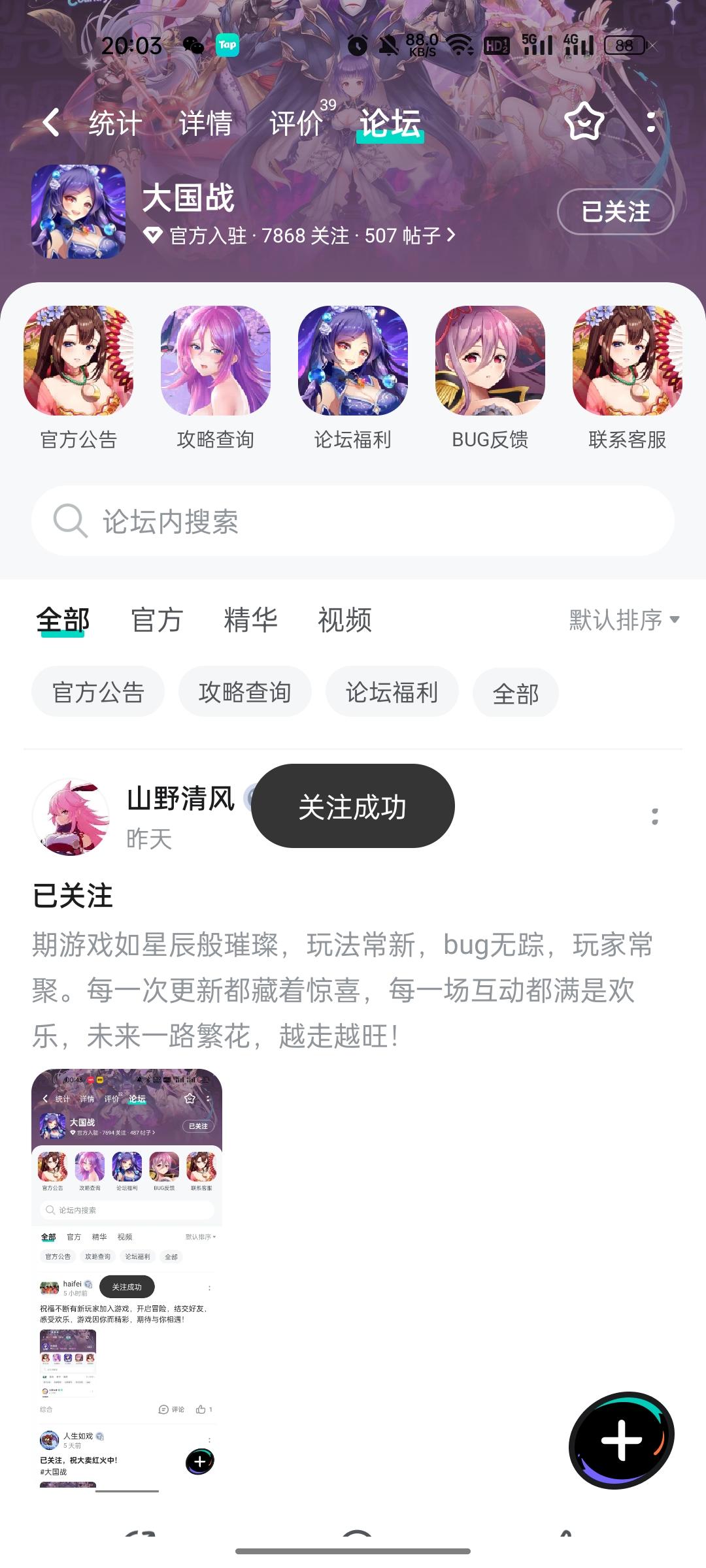
Task: Tap the star favorite icon in header
Action: pos(584,122)
